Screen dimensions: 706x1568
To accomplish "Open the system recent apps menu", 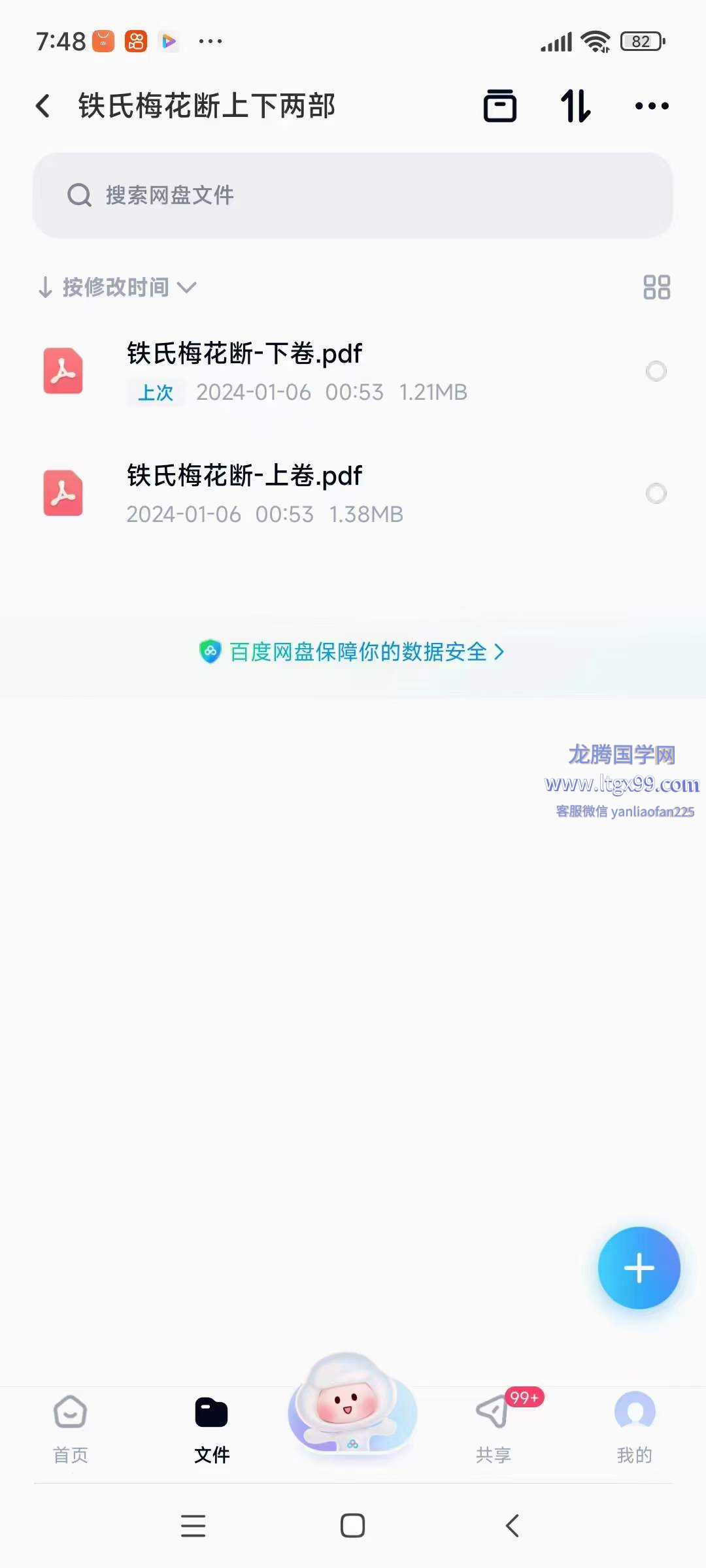I will tap(193, 1526).
